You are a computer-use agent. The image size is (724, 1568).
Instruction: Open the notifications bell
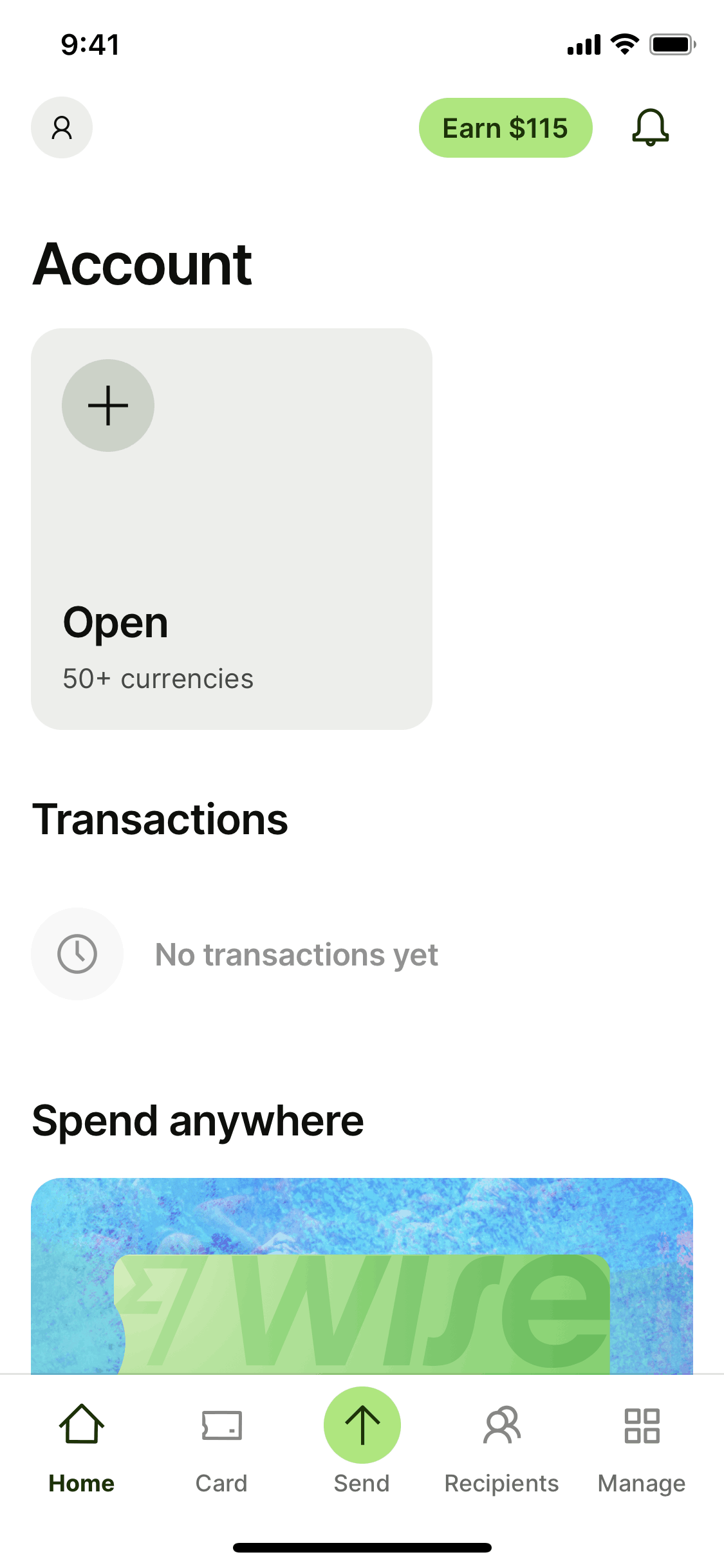(650, 127)
